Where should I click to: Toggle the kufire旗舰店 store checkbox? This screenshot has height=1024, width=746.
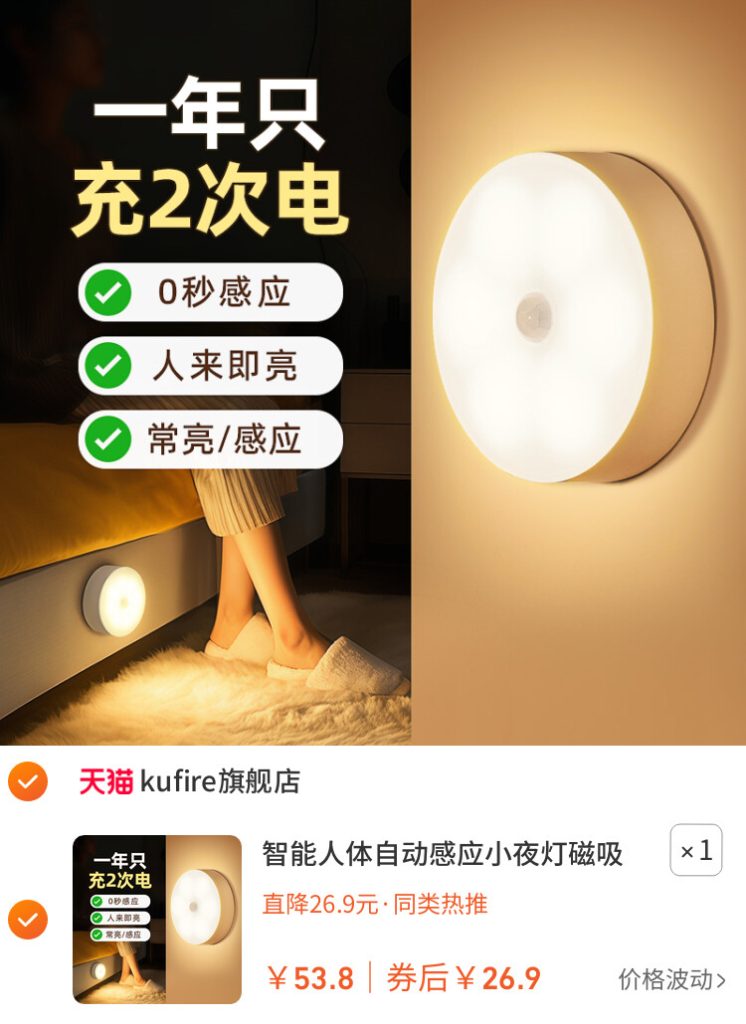tap(27, 781)
